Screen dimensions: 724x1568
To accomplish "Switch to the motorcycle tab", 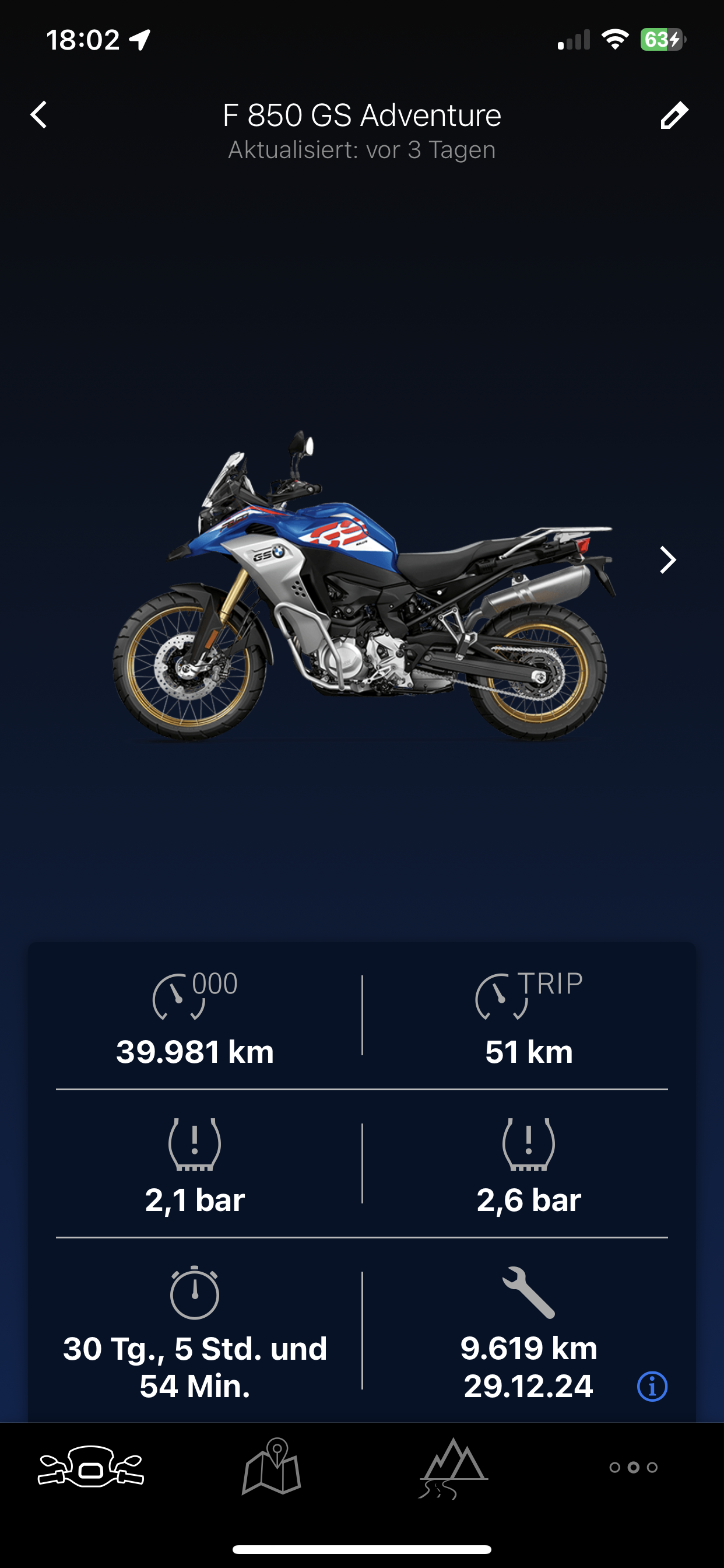I will coord(91,1467).
